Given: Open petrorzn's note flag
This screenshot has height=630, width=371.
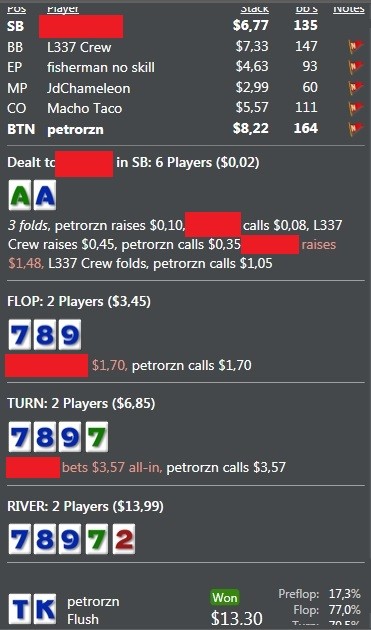Looking at the screenshot, I should pos(356,129).
